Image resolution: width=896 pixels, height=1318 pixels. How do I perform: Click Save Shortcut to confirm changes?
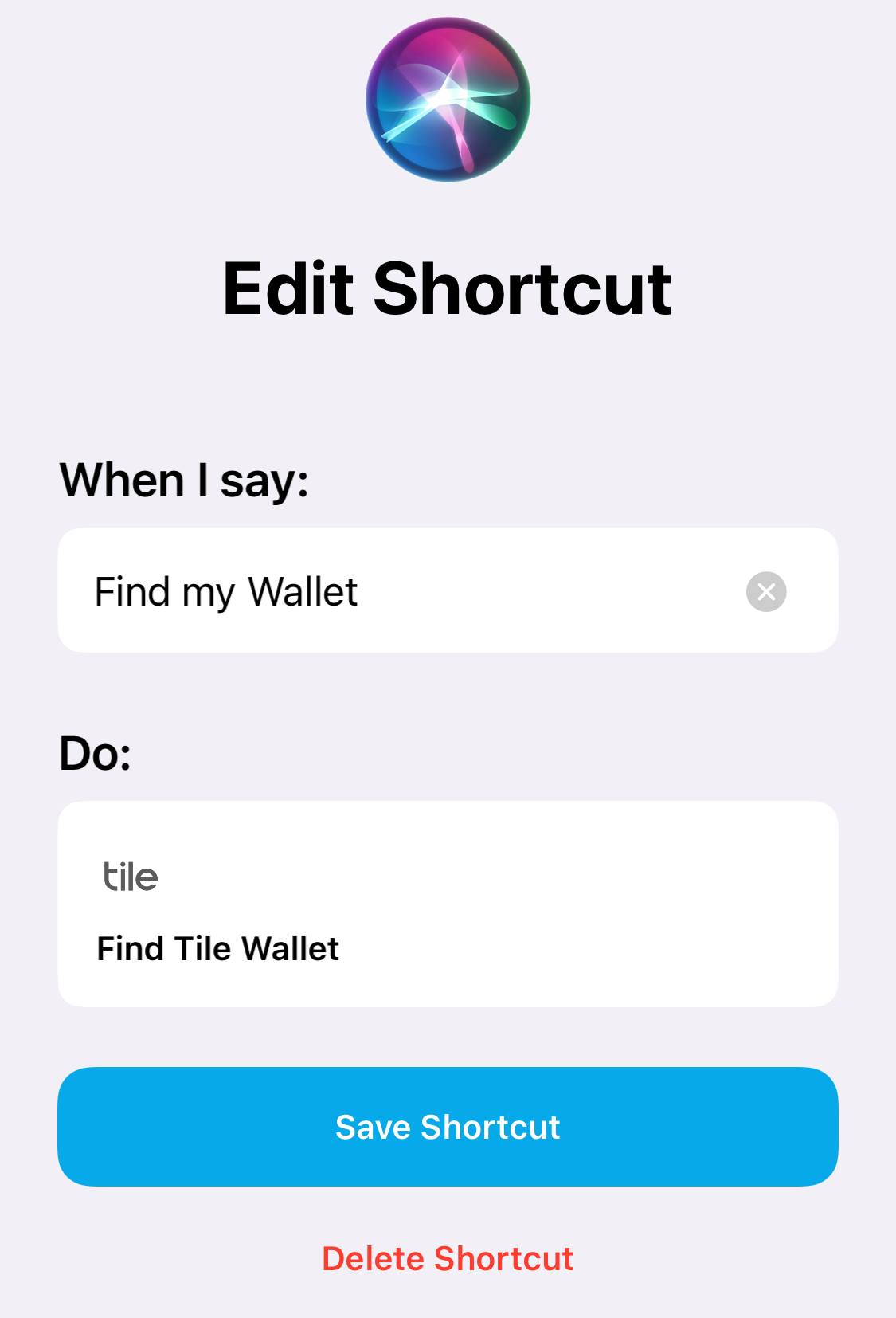(448, 1127)
